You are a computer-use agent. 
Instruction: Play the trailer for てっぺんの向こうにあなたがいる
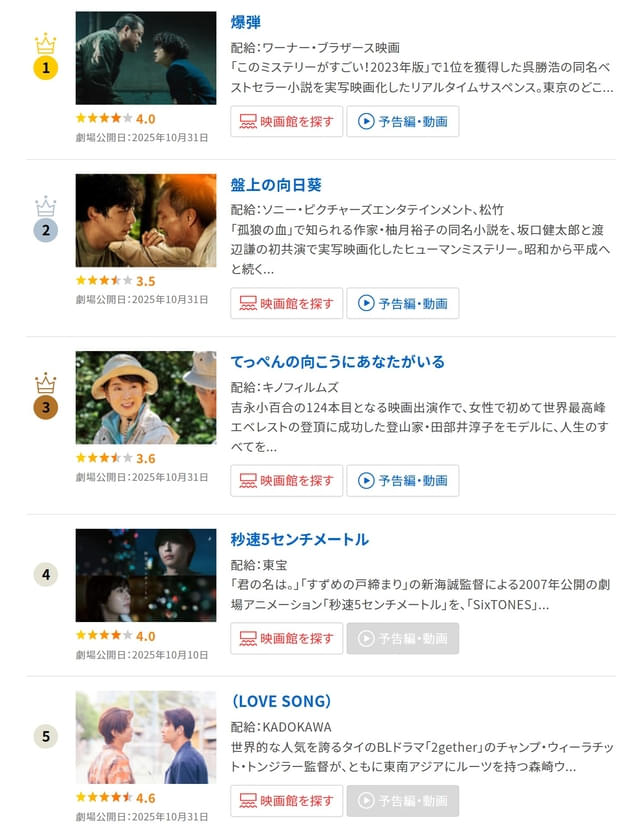point(403,480)
